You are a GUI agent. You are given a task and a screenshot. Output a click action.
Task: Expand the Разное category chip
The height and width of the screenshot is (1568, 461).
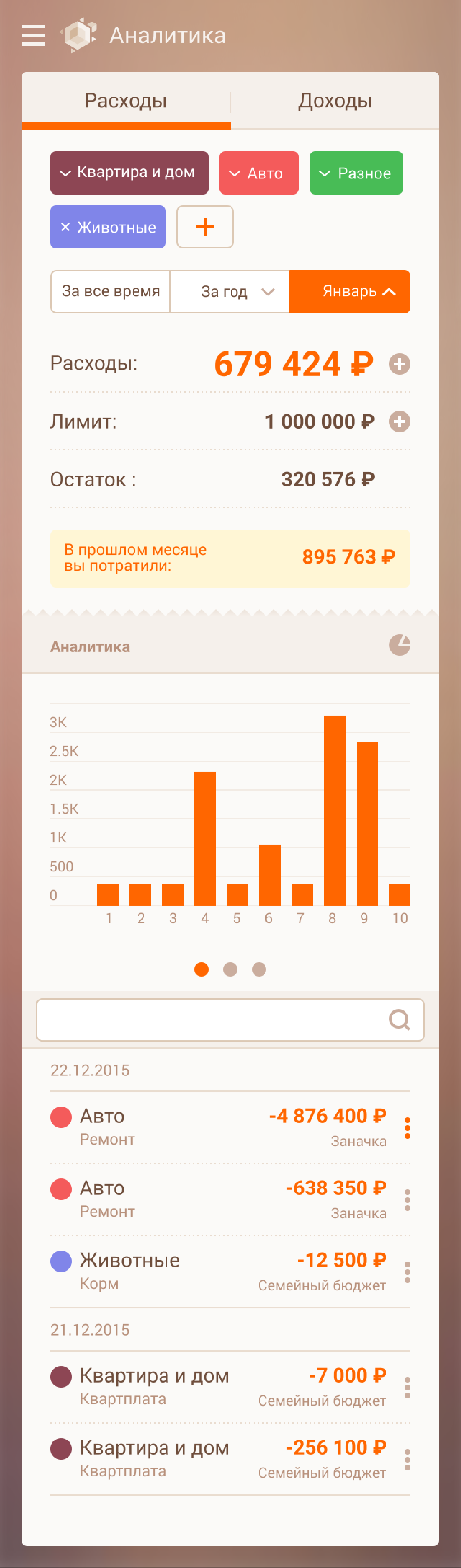coord(356,173)
